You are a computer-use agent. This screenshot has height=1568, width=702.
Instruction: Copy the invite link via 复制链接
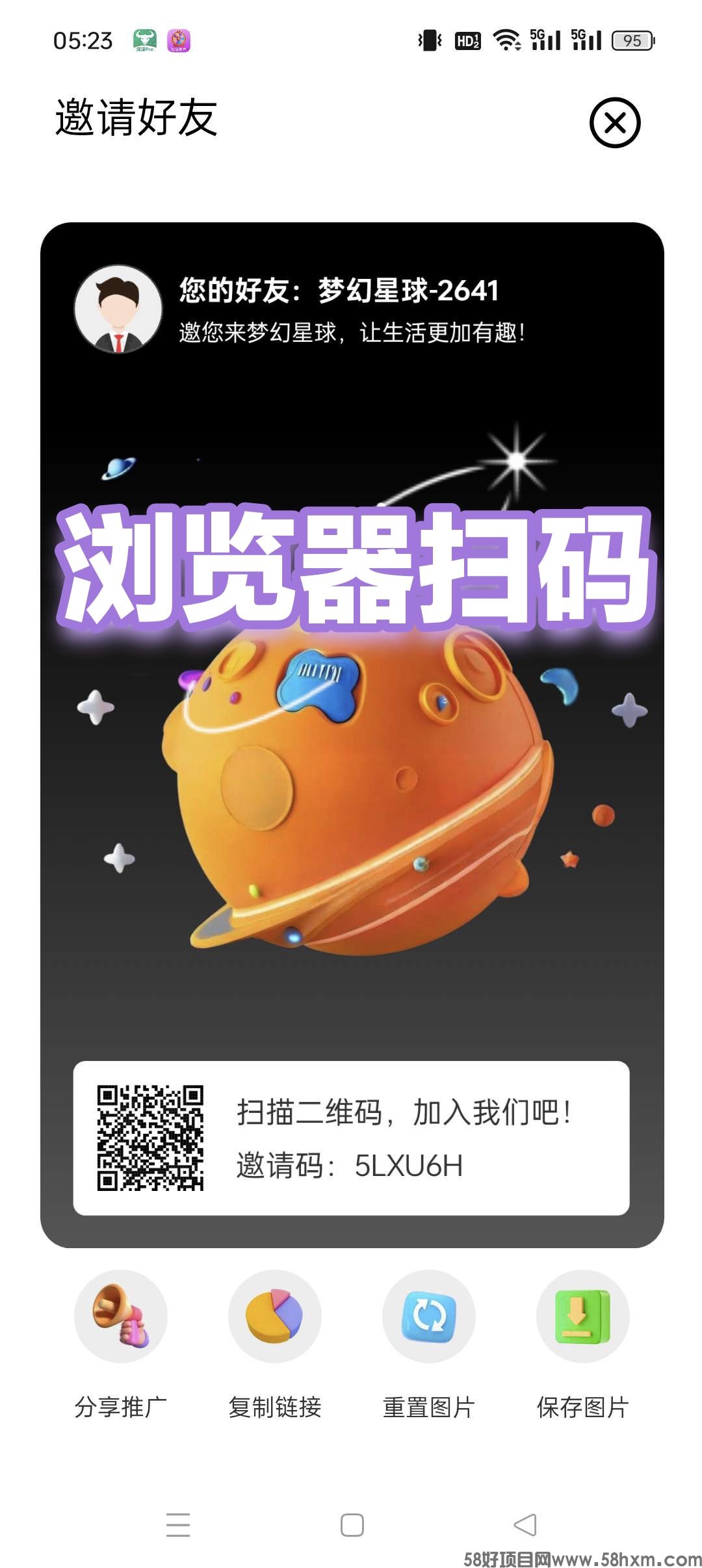275,1317
